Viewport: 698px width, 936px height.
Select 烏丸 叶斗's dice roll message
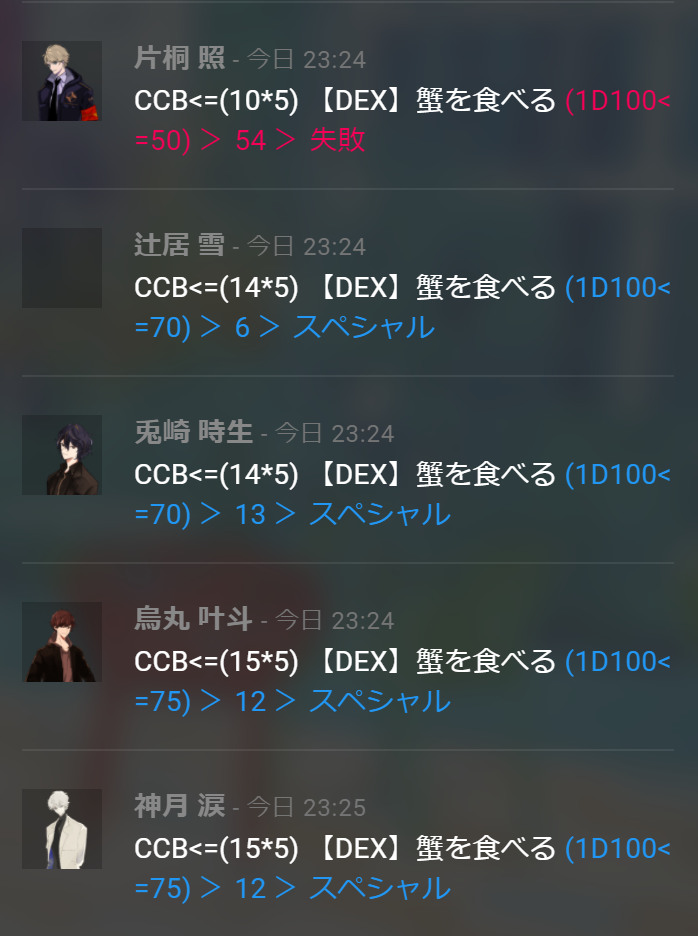tap(344, 681)
